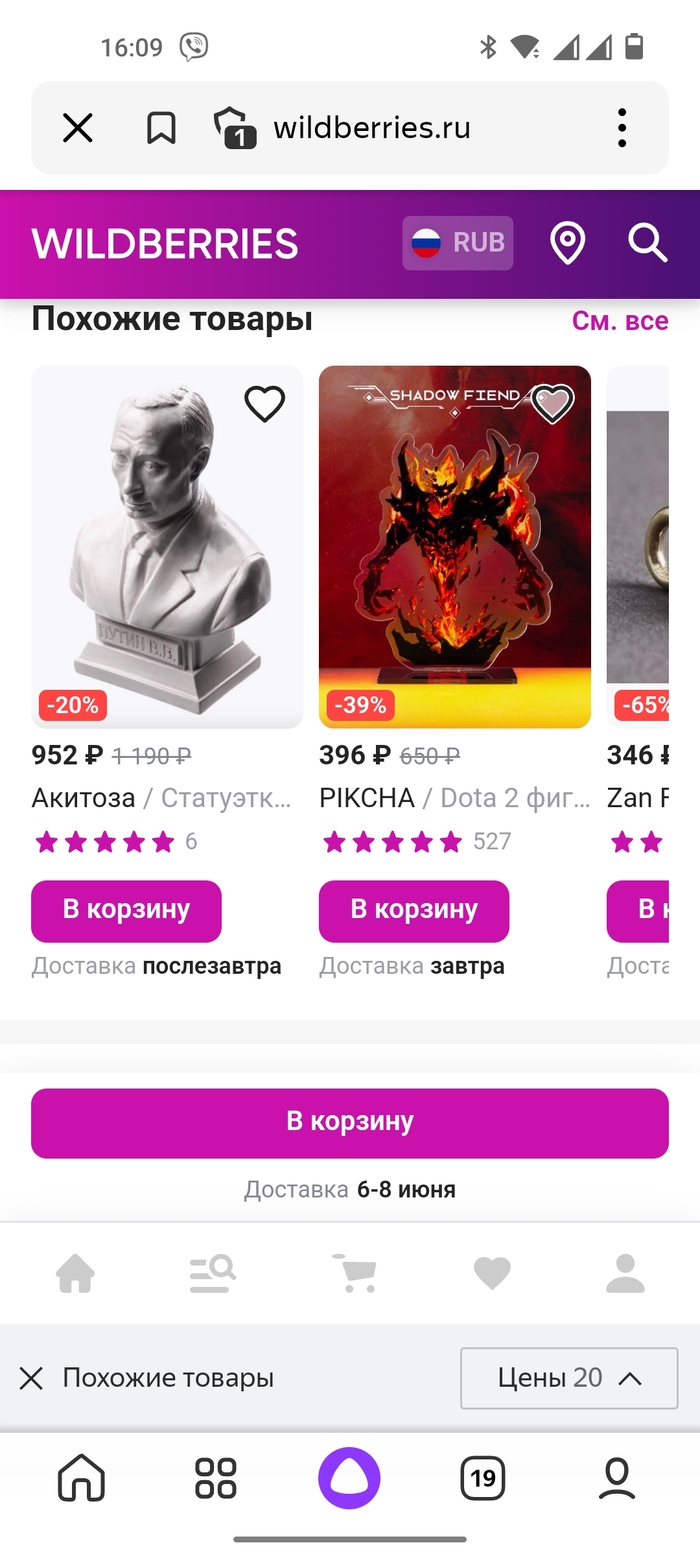Tap the wide В корзину button above delivery dates
Screen dimensions: 700x1556
click(x=350, y=1123)
